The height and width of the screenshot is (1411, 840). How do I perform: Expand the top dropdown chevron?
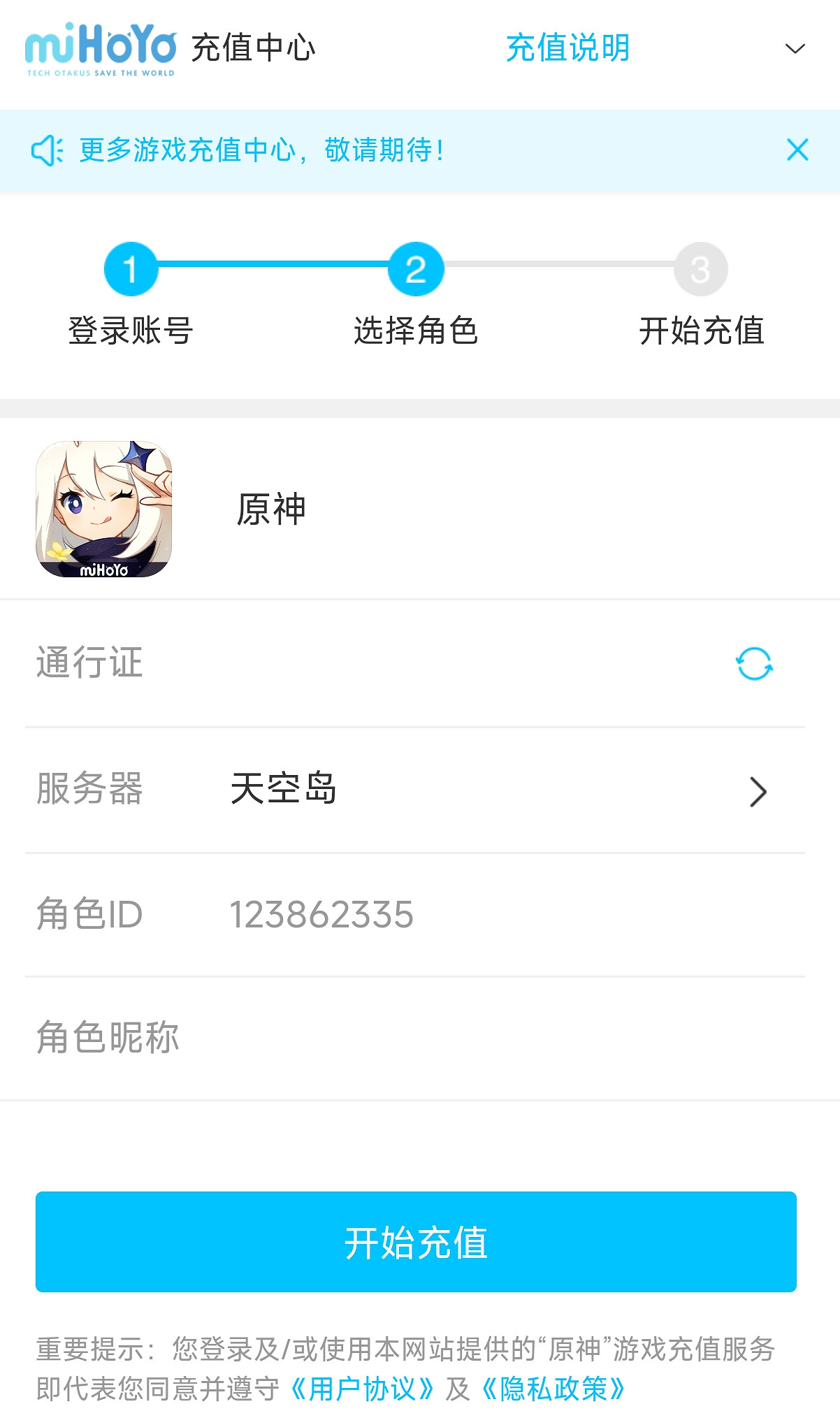click(795, 48)
